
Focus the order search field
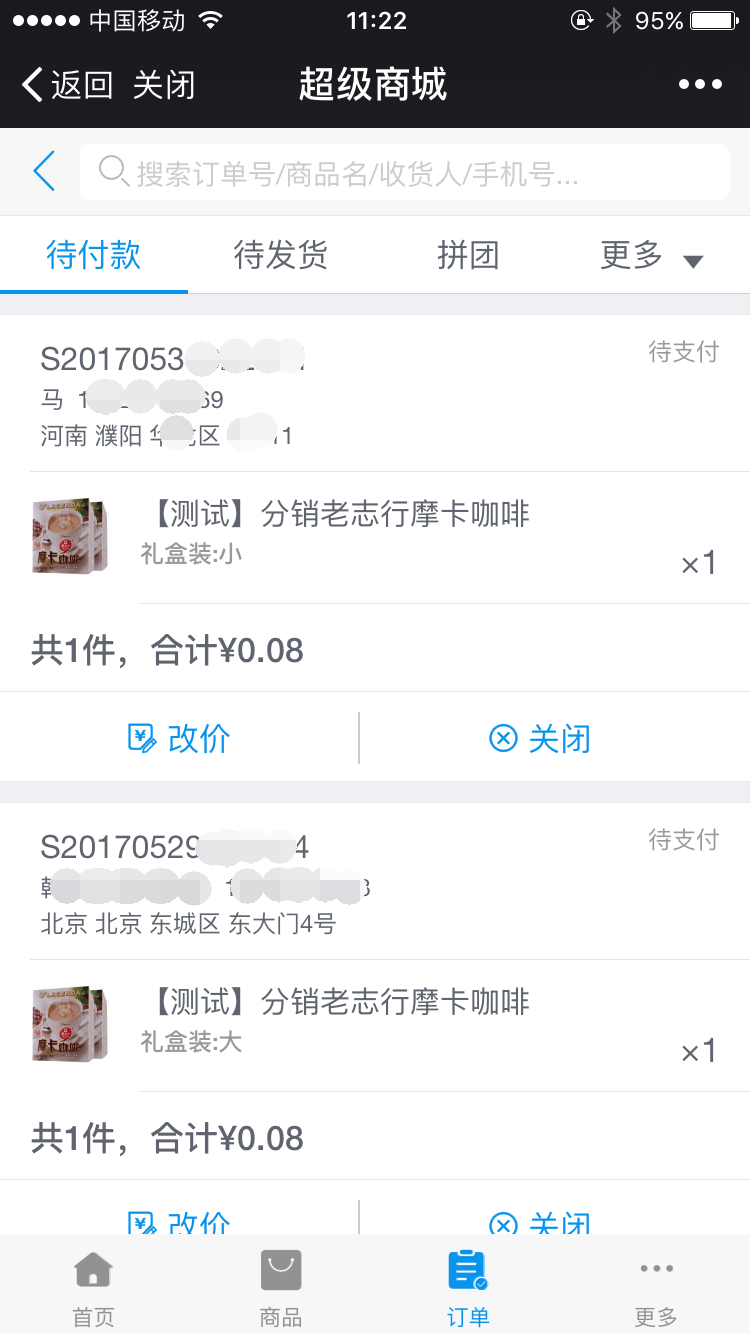click(x=405, y=173)
